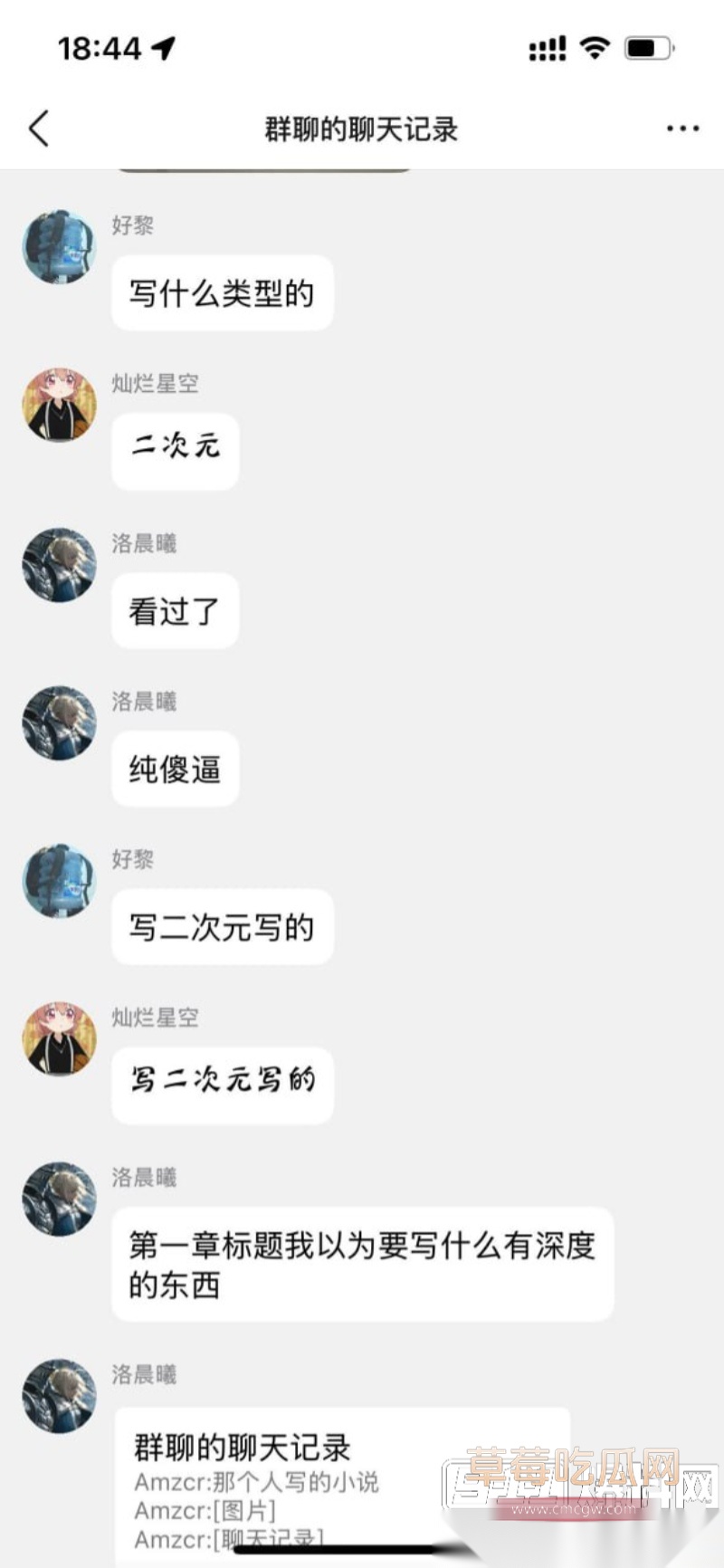Tap 灿烂星空's pink-haired avatar
Viewport: 724px width, 1568px height.
(x=58, y=406)
